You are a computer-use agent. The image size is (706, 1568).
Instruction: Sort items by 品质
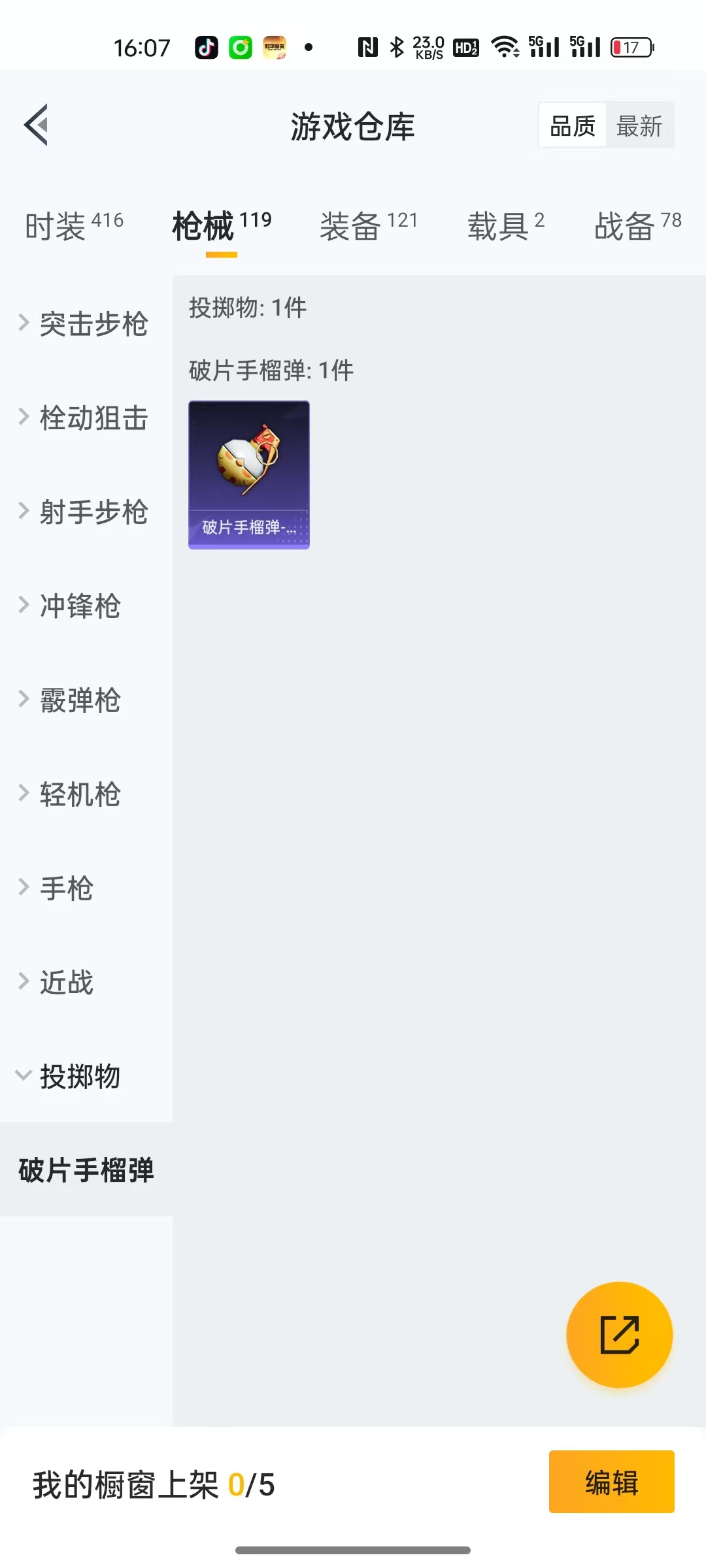[x=573, y=125]
